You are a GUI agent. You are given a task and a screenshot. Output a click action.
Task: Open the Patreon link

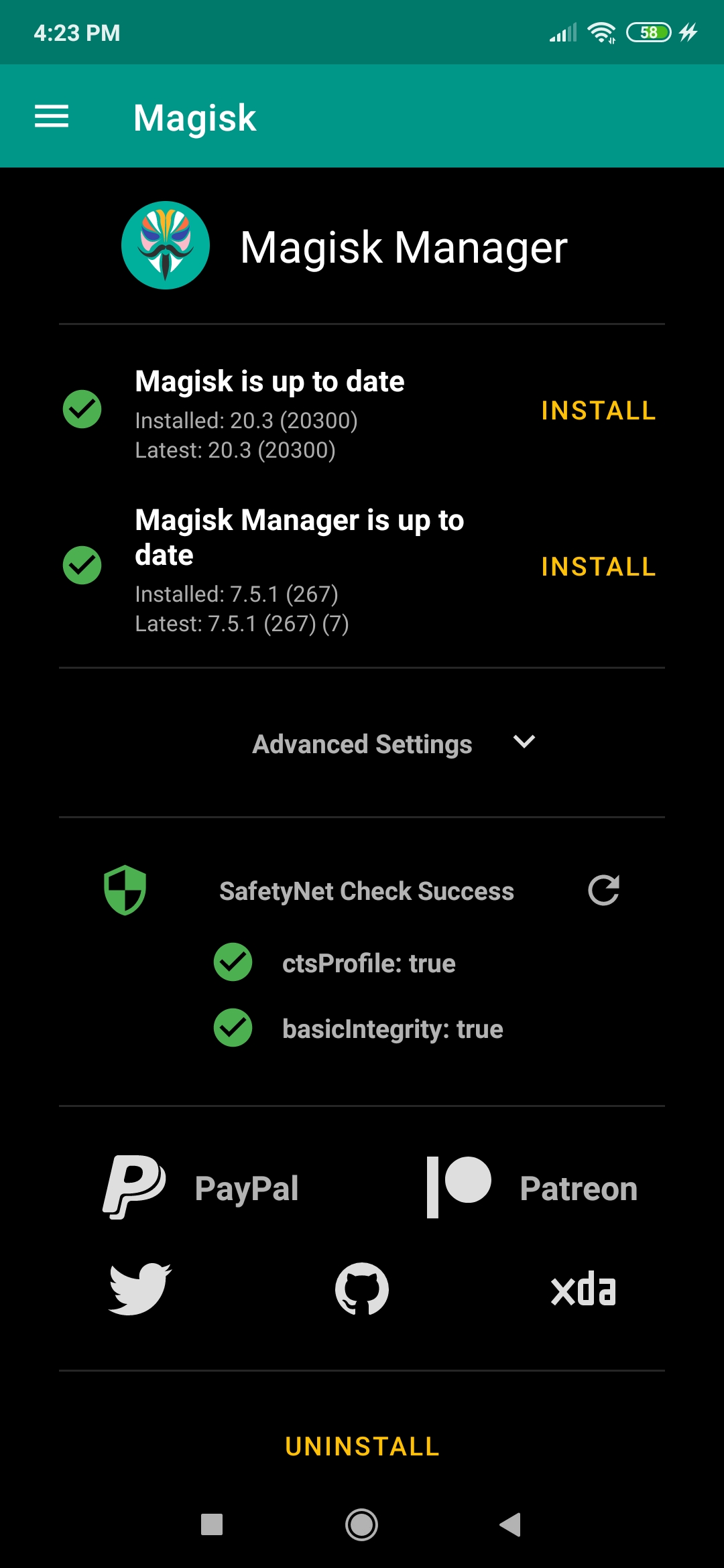[x=532, y=1187]
